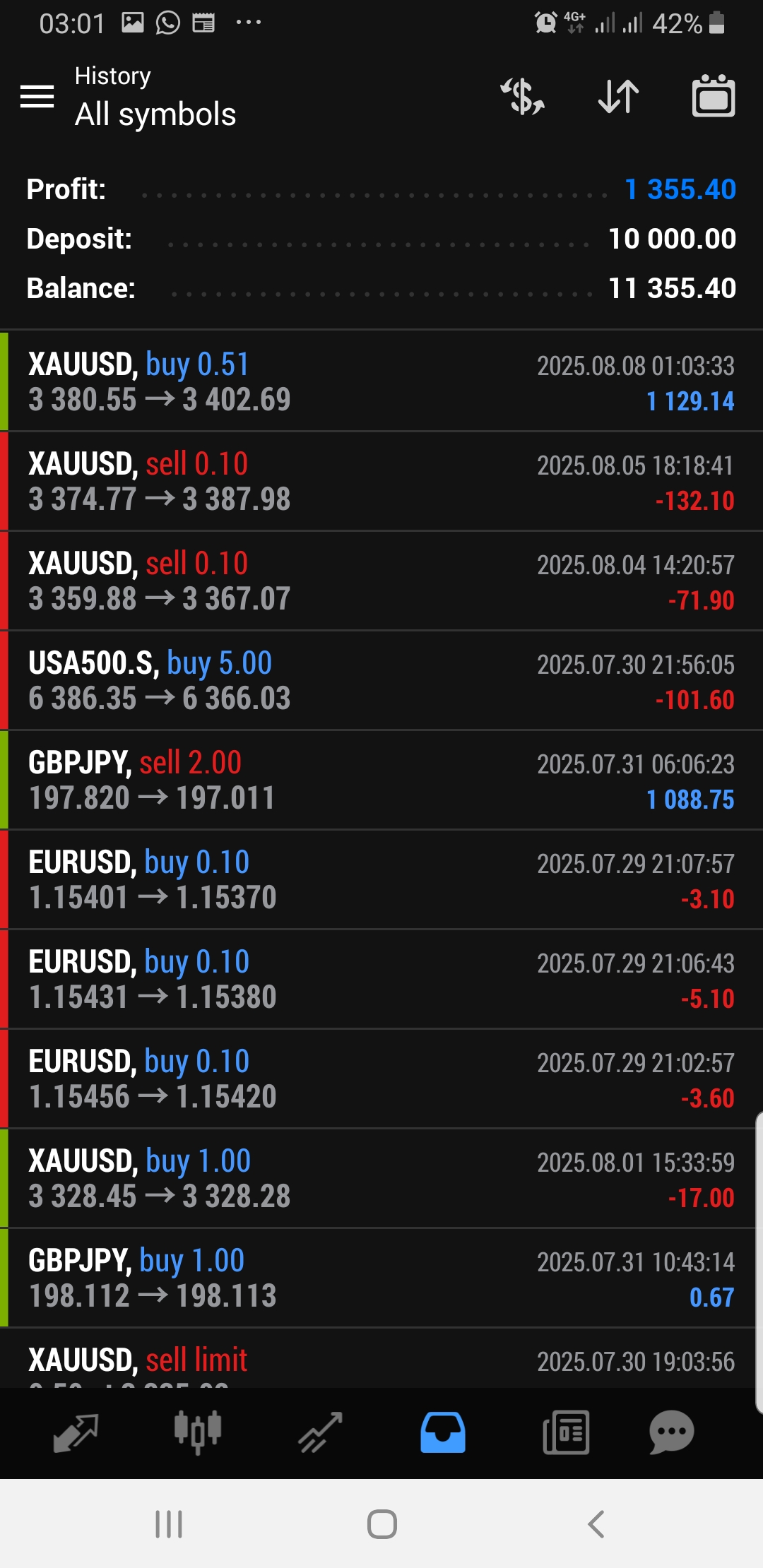Open the GBPJPY sell 2.00 trade

tap(381, 780)
